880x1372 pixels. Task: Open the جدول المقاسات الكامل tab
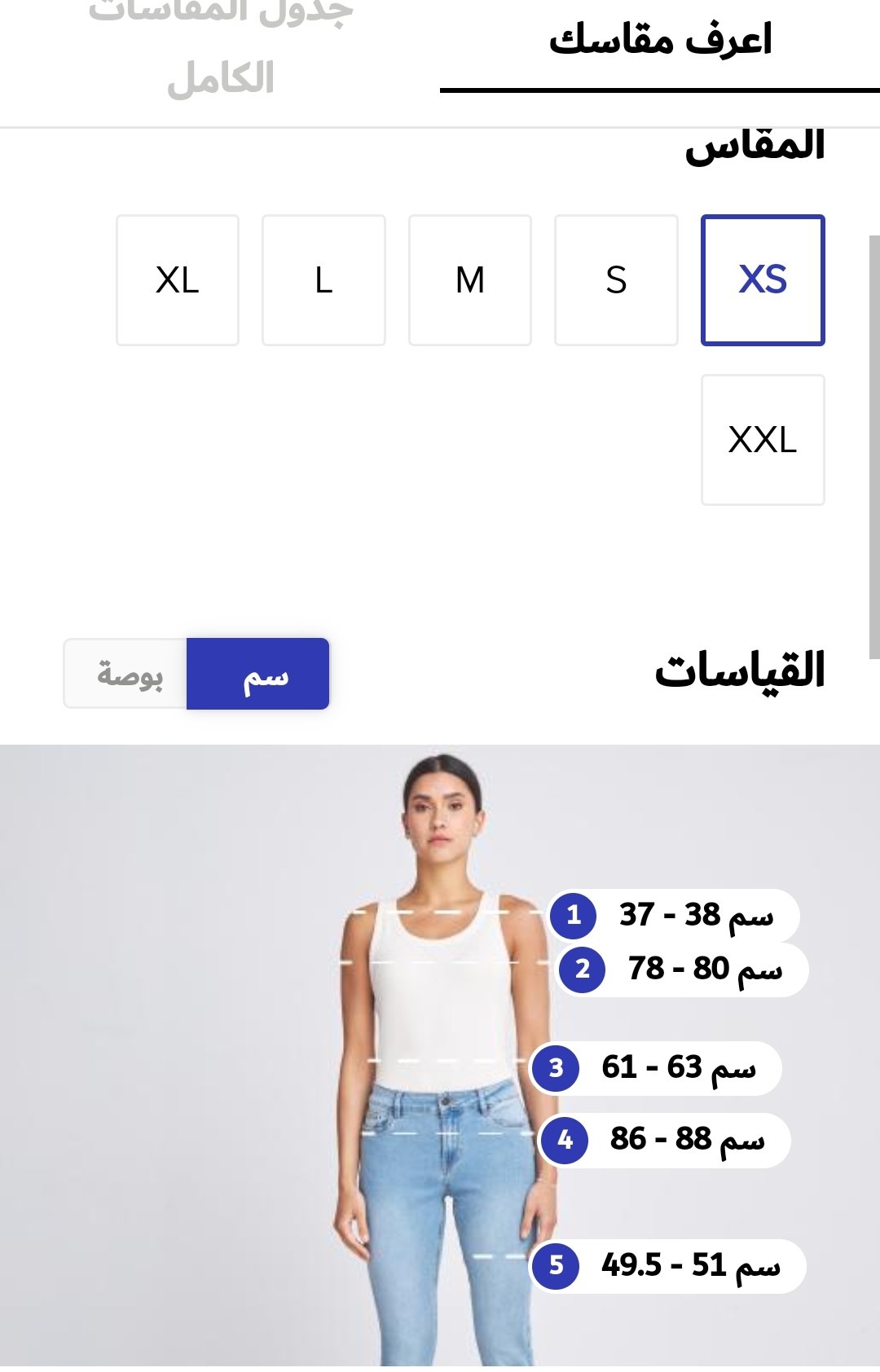[220, 49]
